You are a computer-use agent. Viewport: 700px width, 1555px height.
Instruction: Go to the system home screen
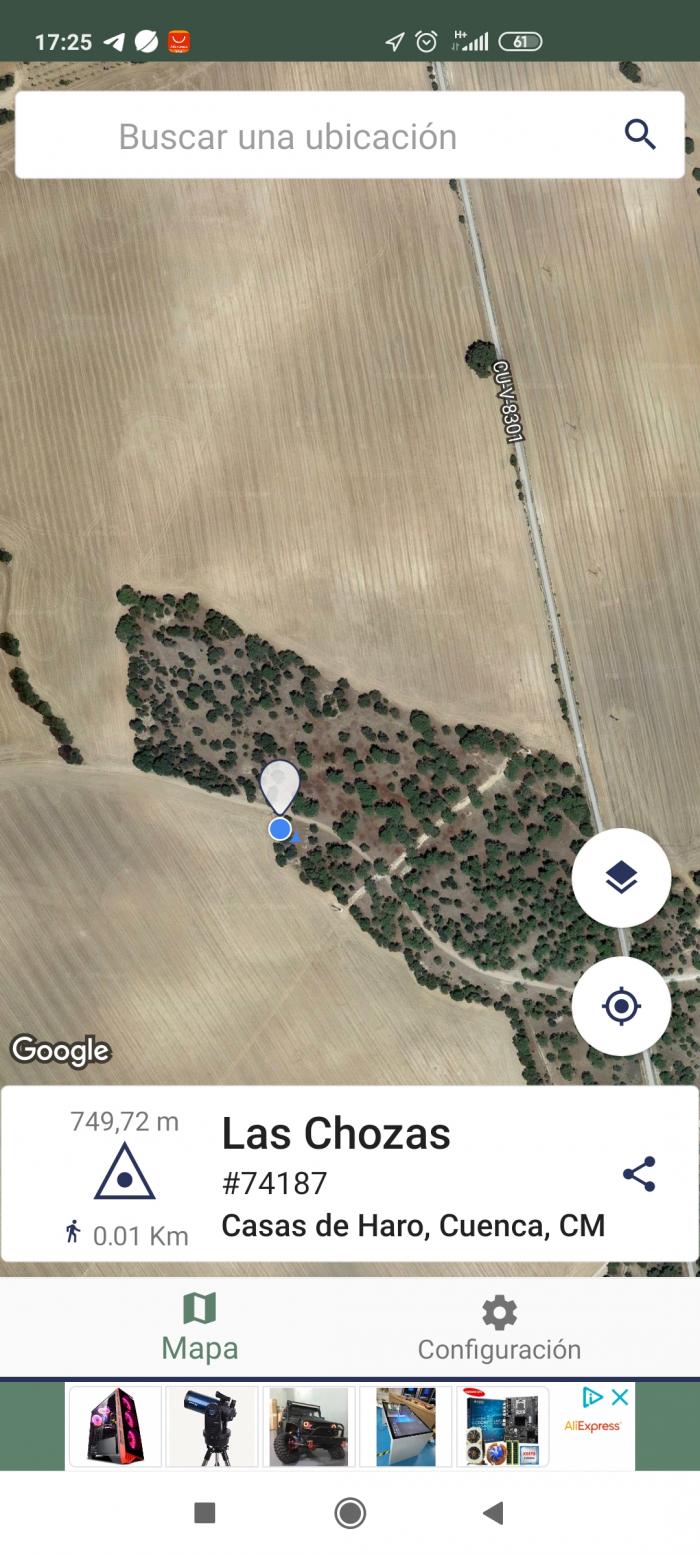(350, 1513)
